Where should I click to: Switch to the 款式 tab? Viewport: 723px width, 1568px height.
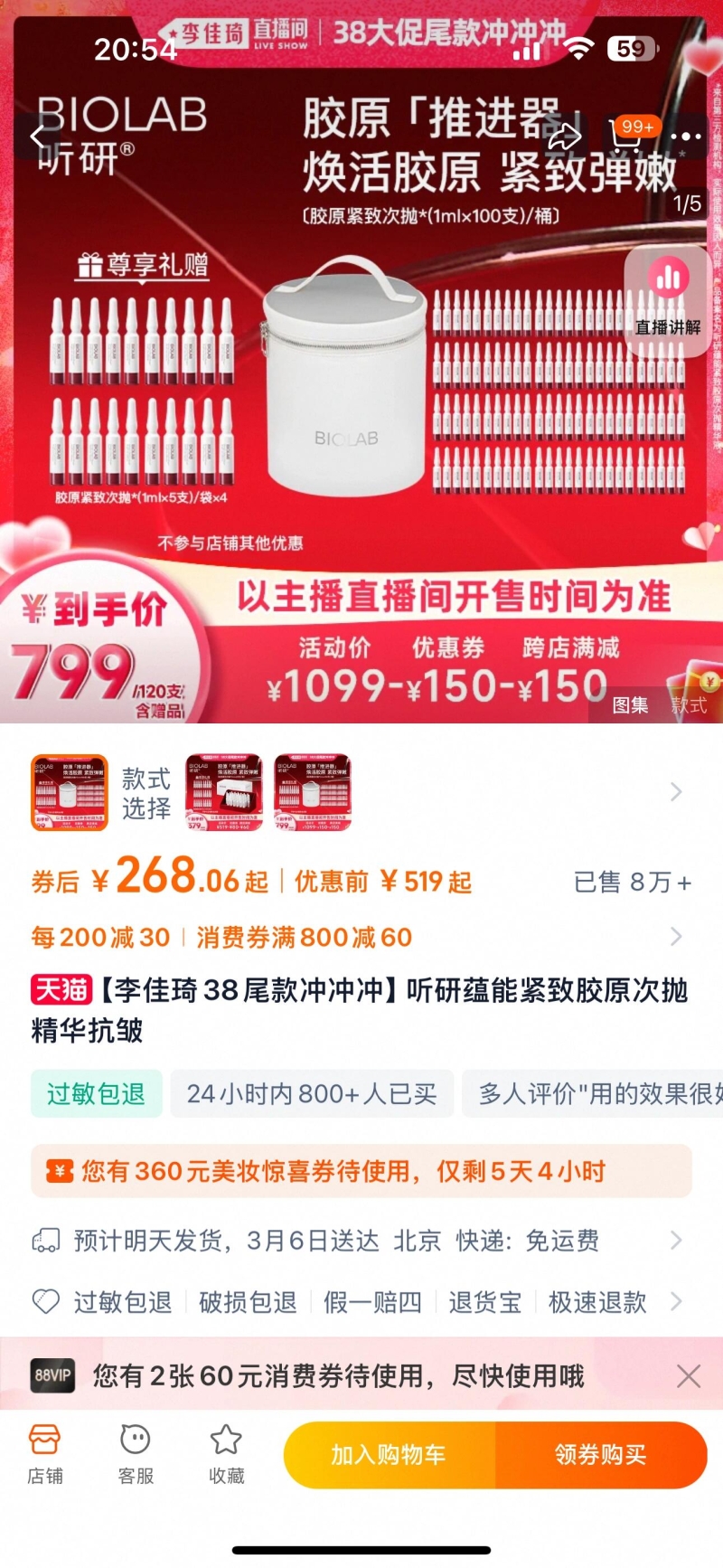[x=689, y=705]
